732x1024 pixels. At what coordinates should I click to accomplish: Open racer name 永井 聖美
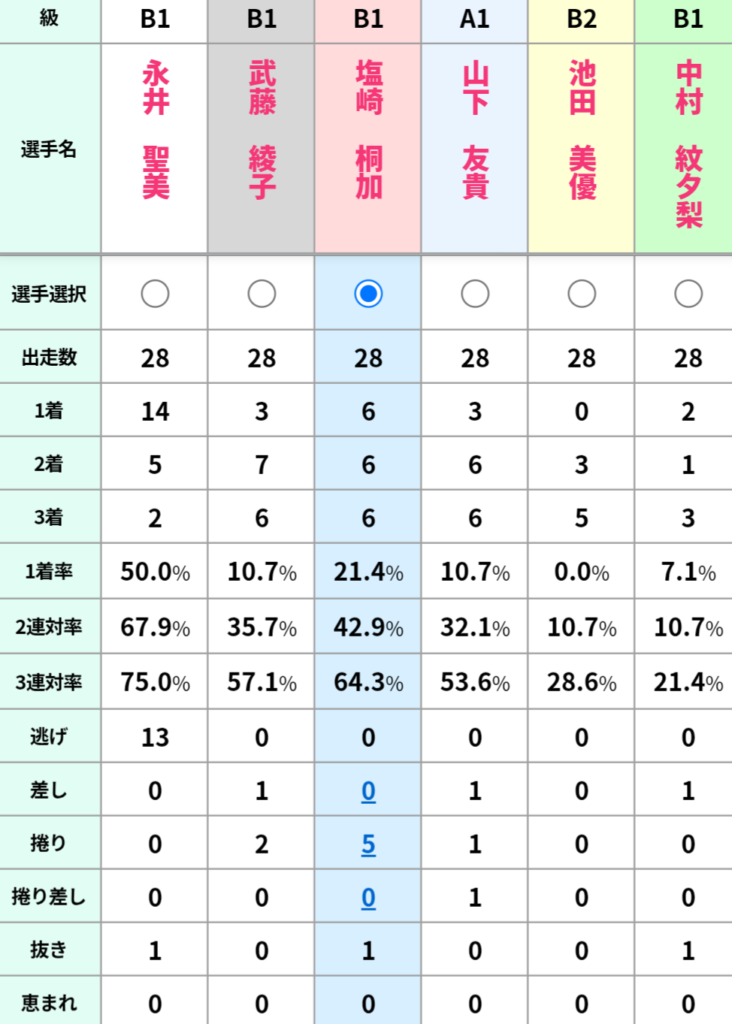[155, 129]
